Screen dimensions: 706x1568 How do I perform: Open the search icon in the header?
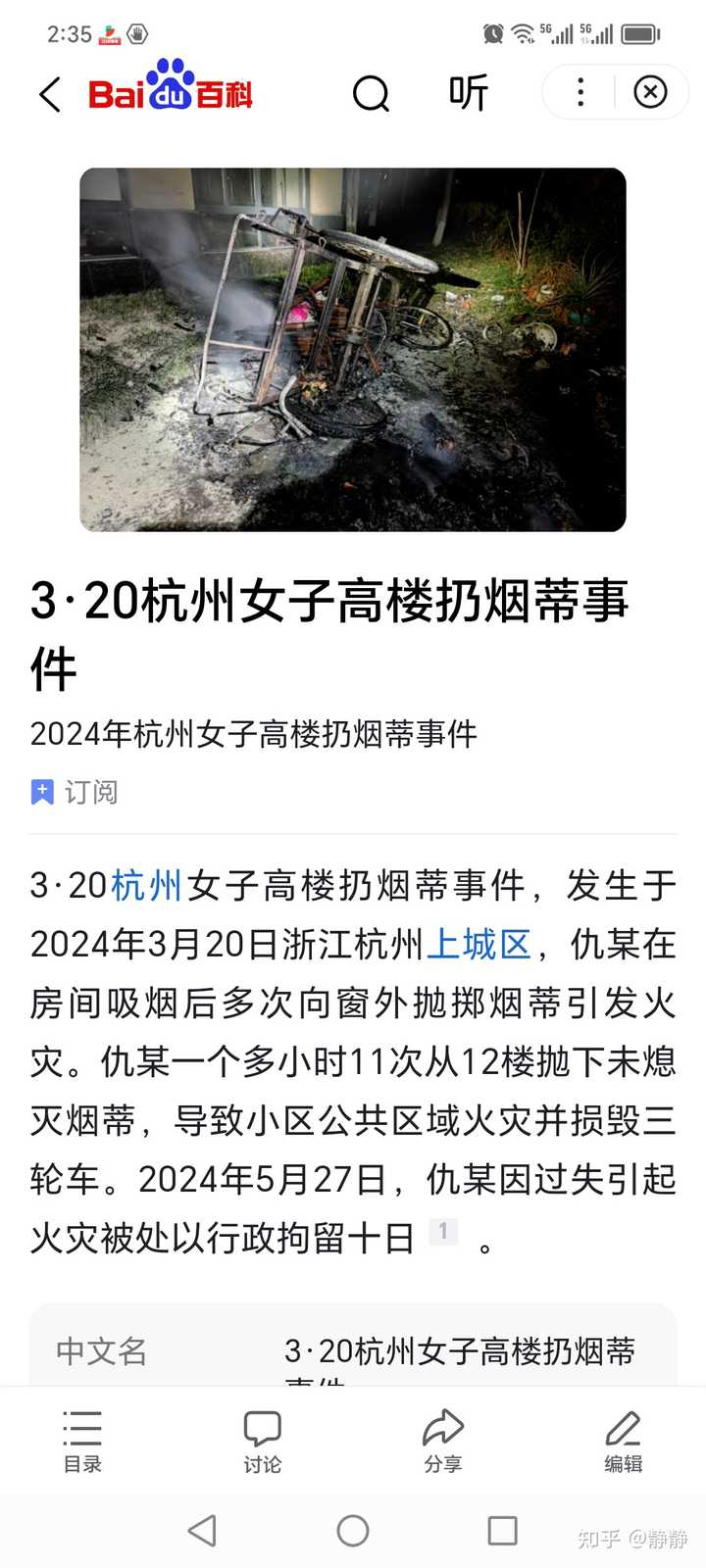[x=371, y=94]
